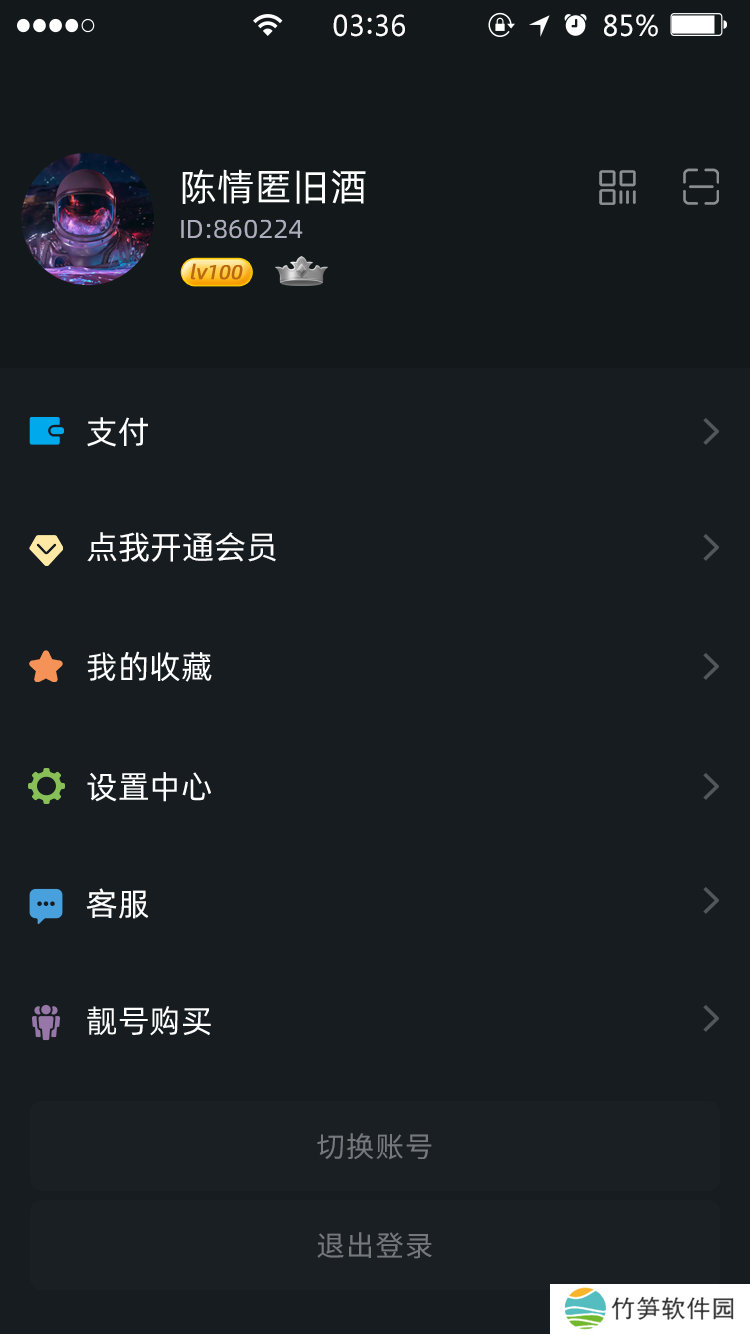
Task: Tap the scan icon
Action: point(701,187)
